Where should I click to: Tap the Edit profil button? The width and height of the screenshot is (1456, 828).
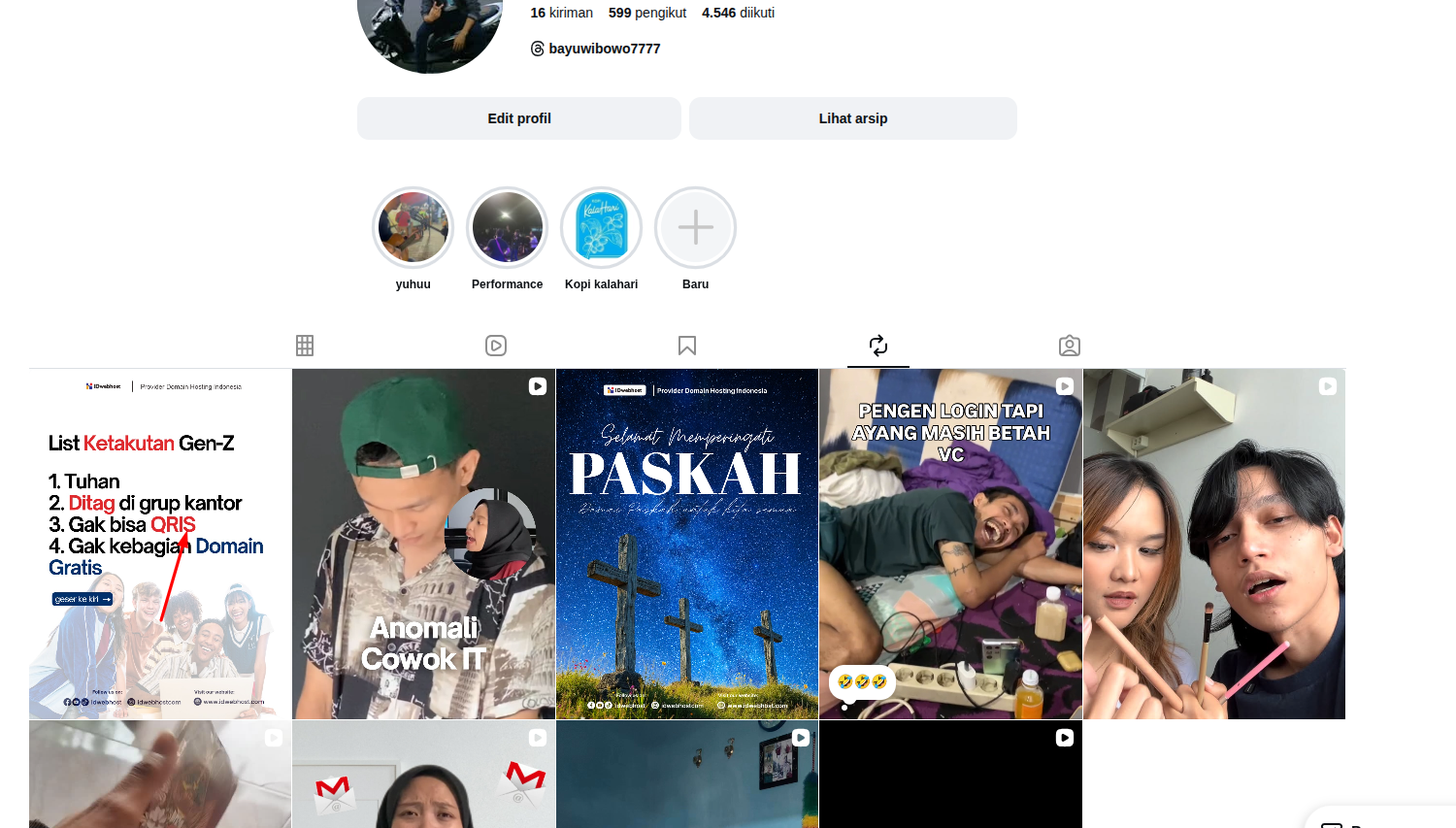[518, 118]
